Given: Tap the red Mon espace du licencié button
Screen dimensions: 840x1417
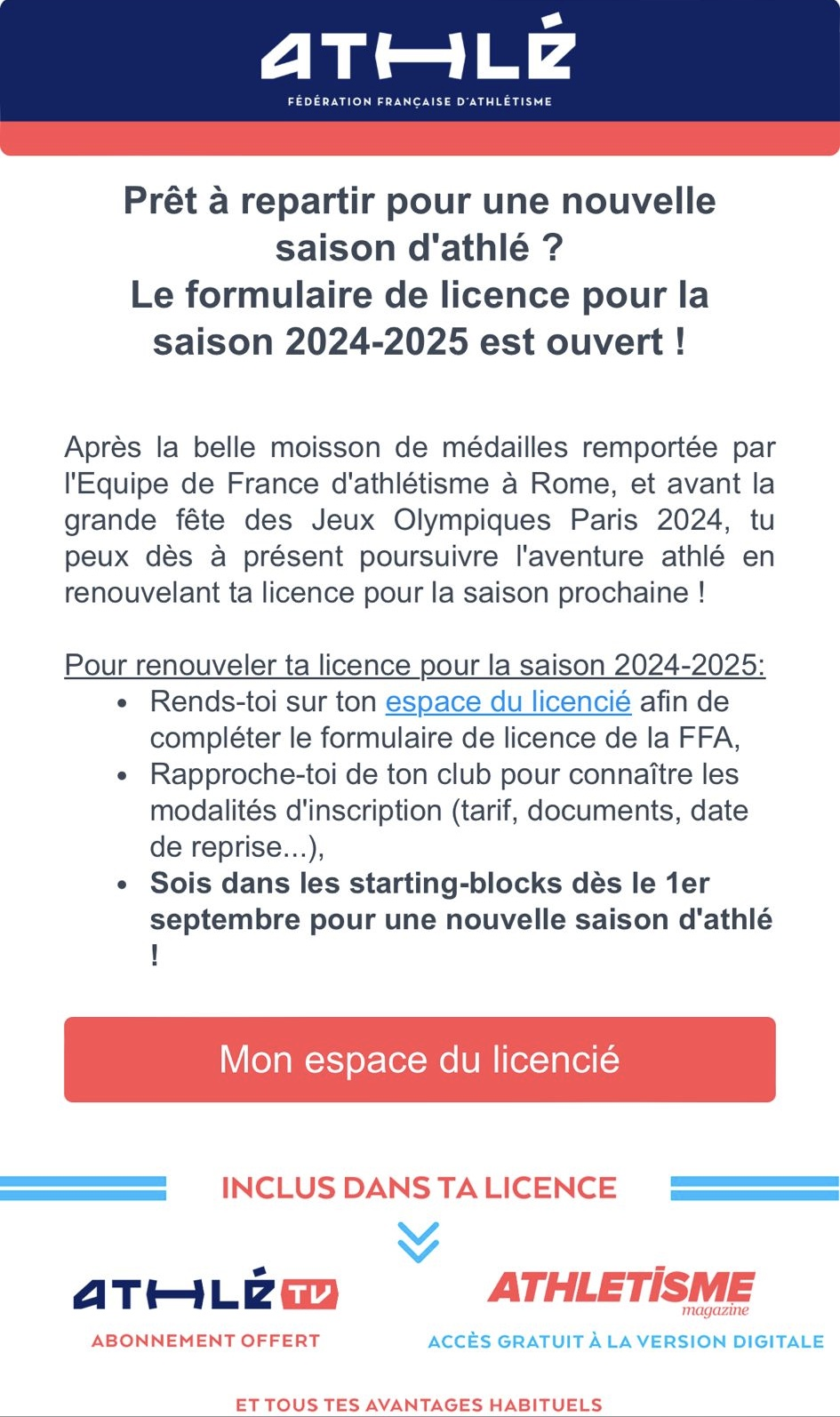Looking at the screenshot, I should (420, 1059).
